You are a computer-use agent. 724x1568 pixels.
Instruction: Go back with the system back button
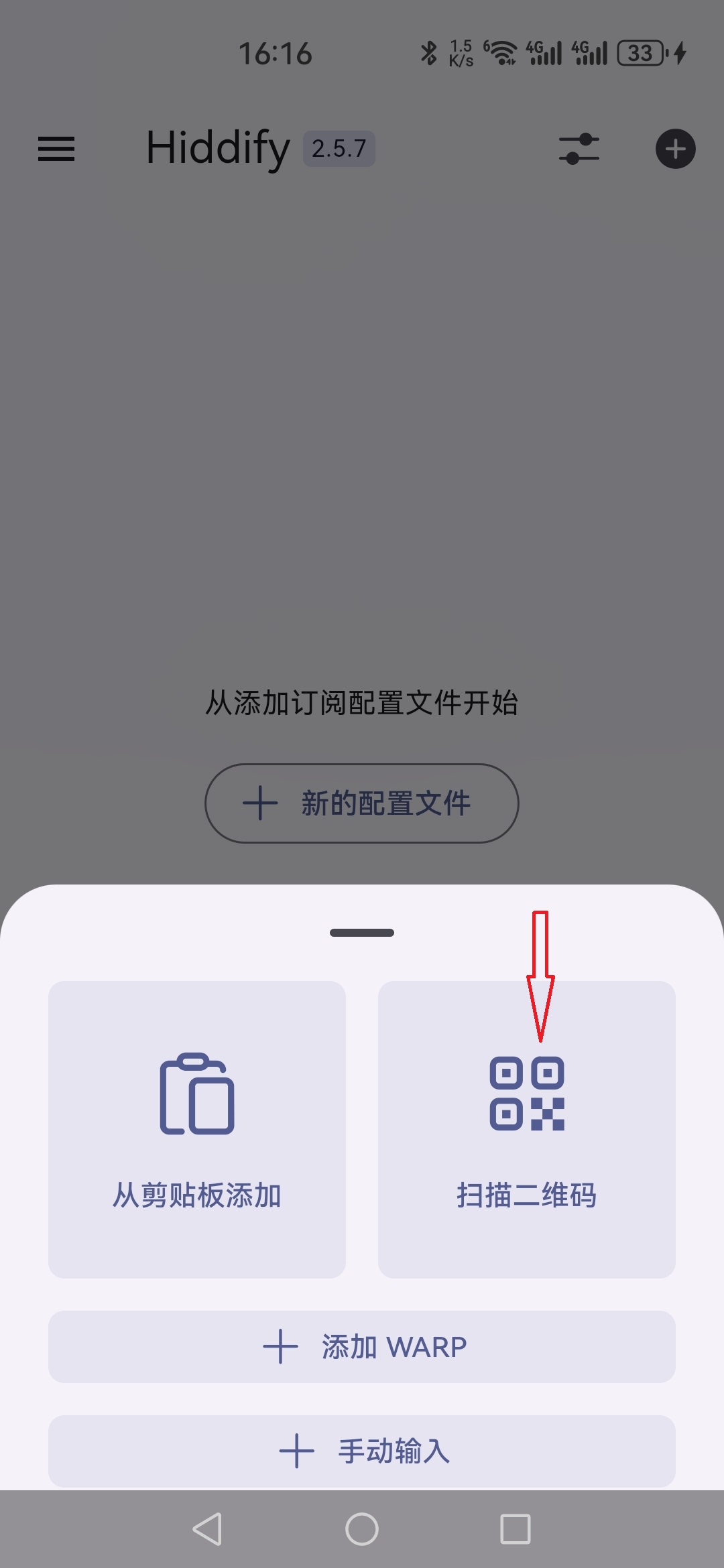click(x=207, y=1529)
